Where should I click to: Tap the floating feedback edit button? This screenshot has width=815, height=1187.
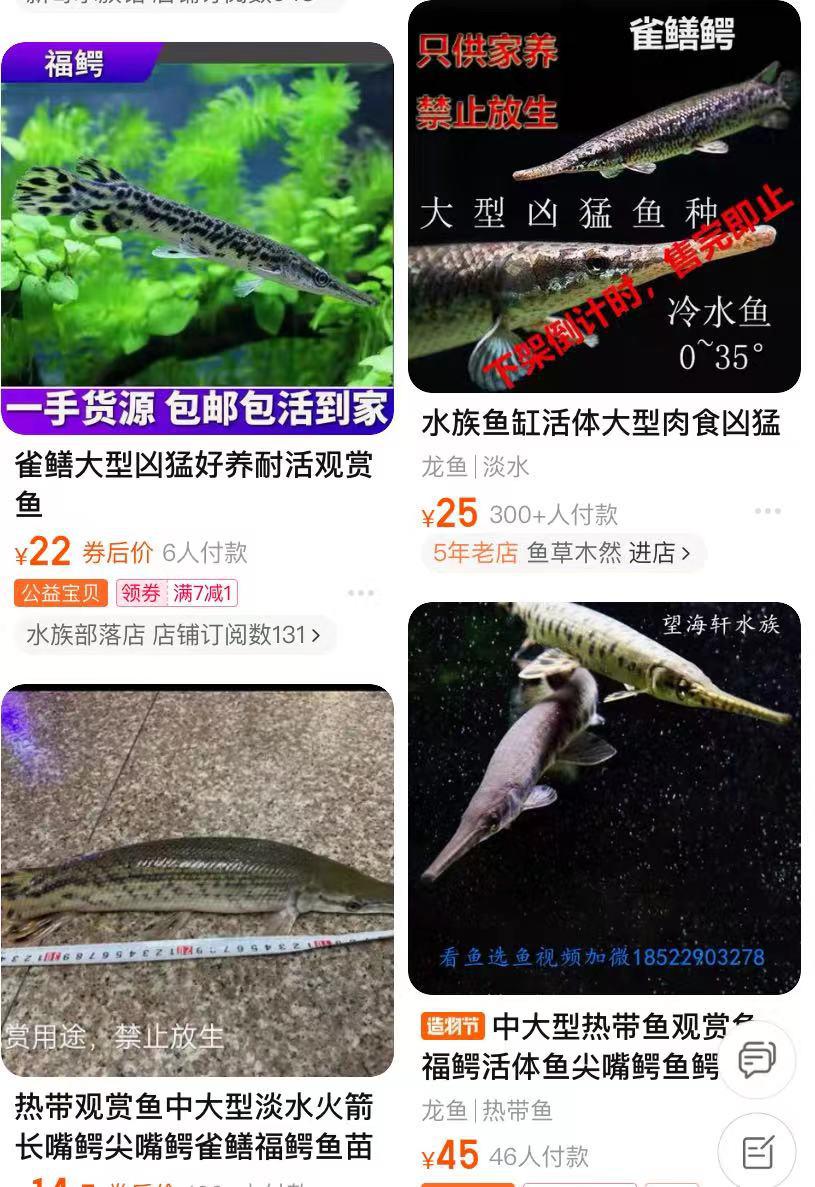point(757,1152)
